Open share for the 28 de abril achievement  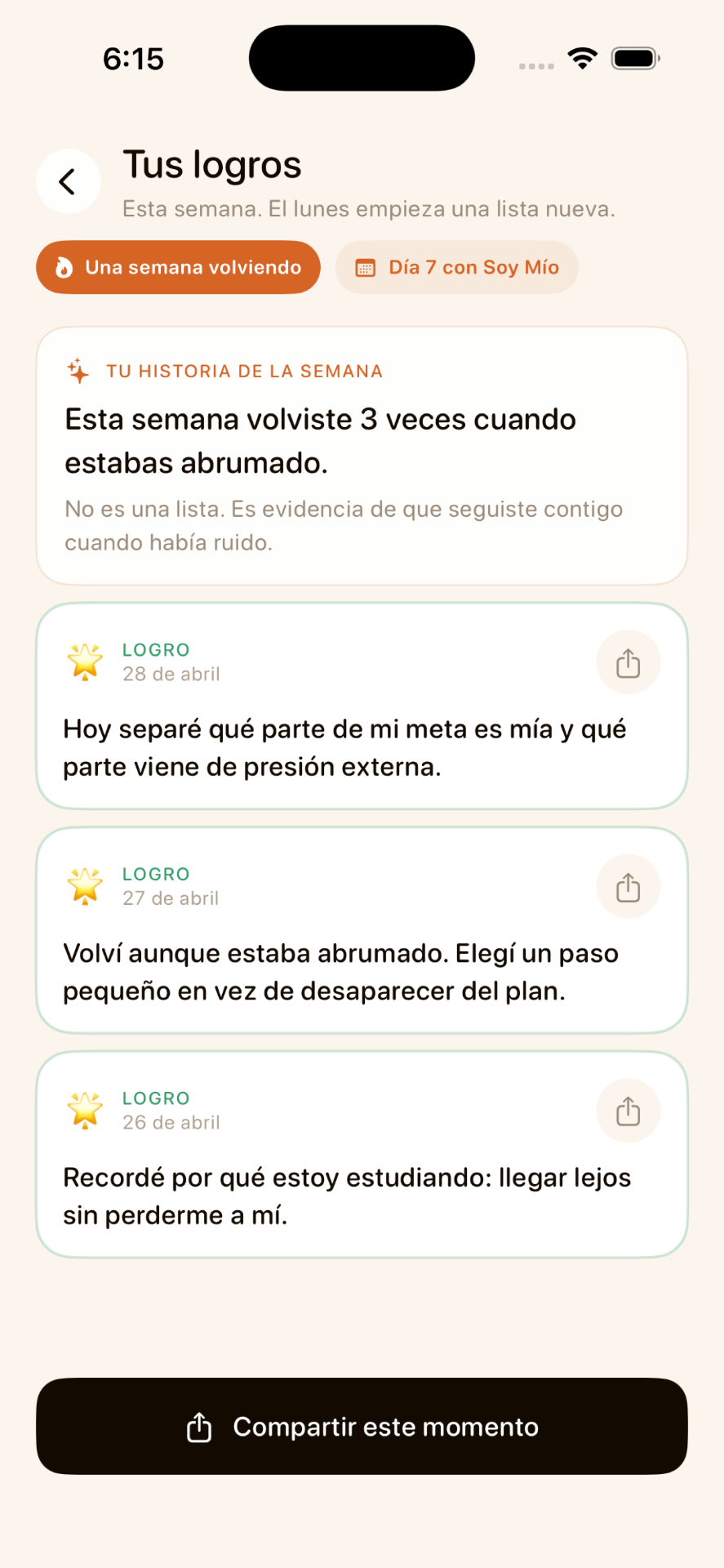coord(628,661)
